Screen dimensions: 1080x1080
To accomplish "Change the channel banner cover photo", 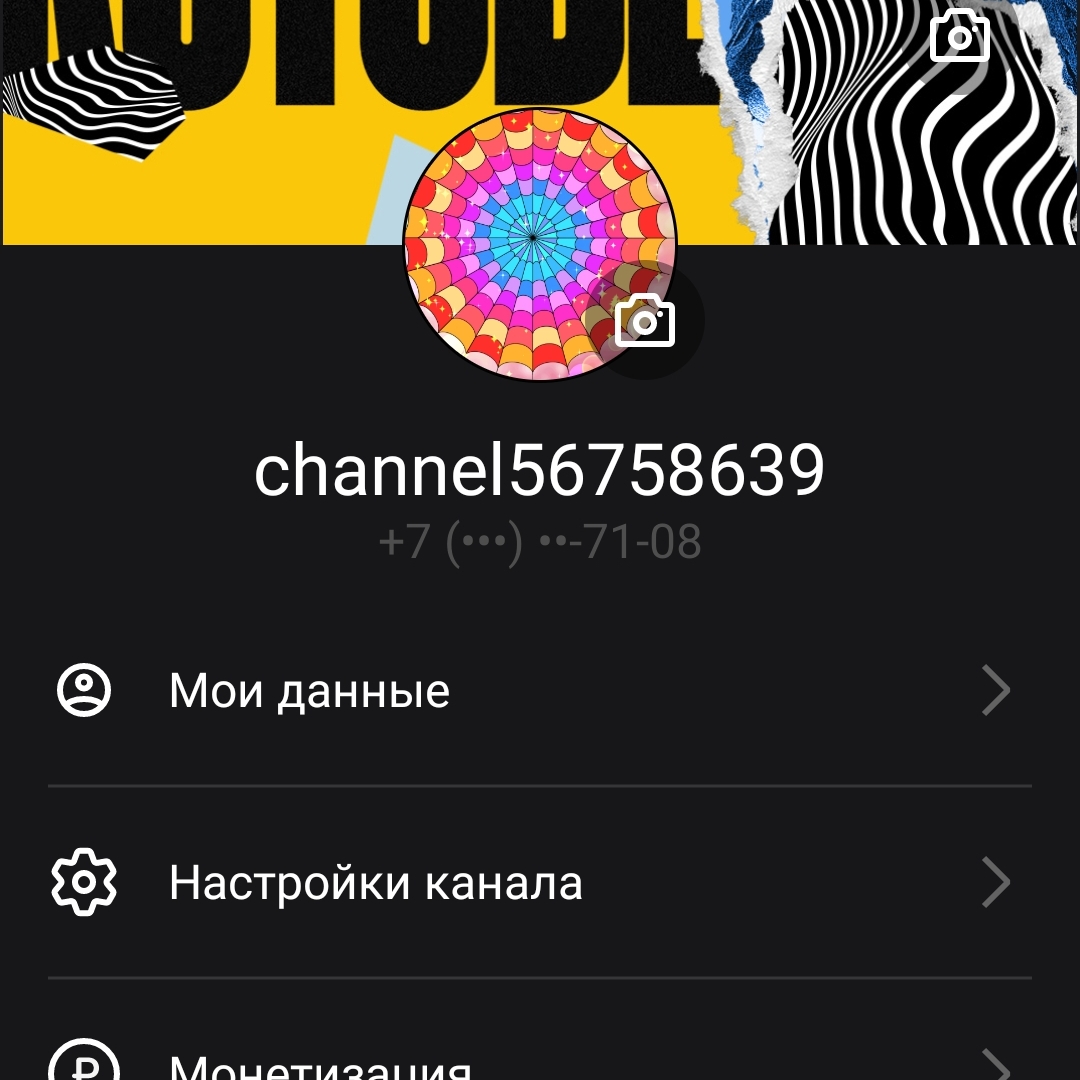I will [x=959, y=39].
